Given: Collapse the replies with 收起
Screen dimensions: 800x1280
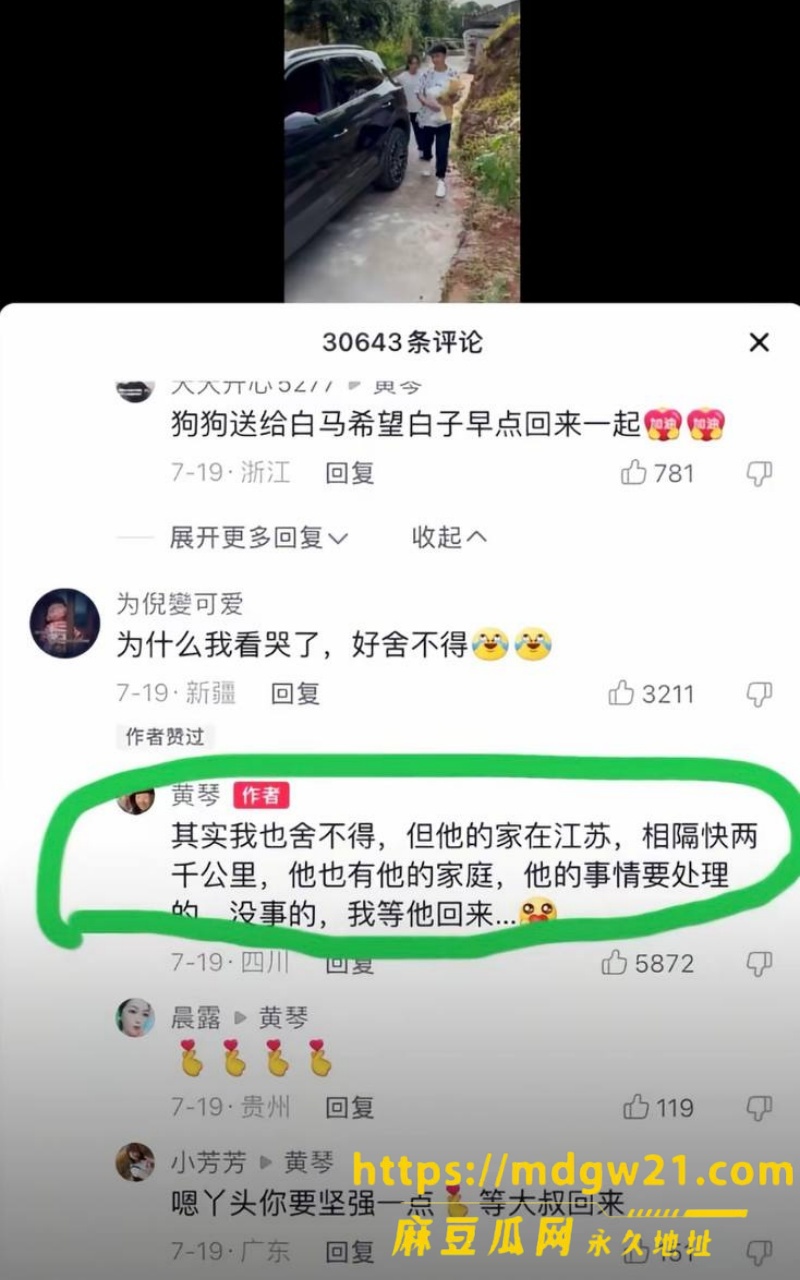Looking at the screenshot, I should click(449, 538).
